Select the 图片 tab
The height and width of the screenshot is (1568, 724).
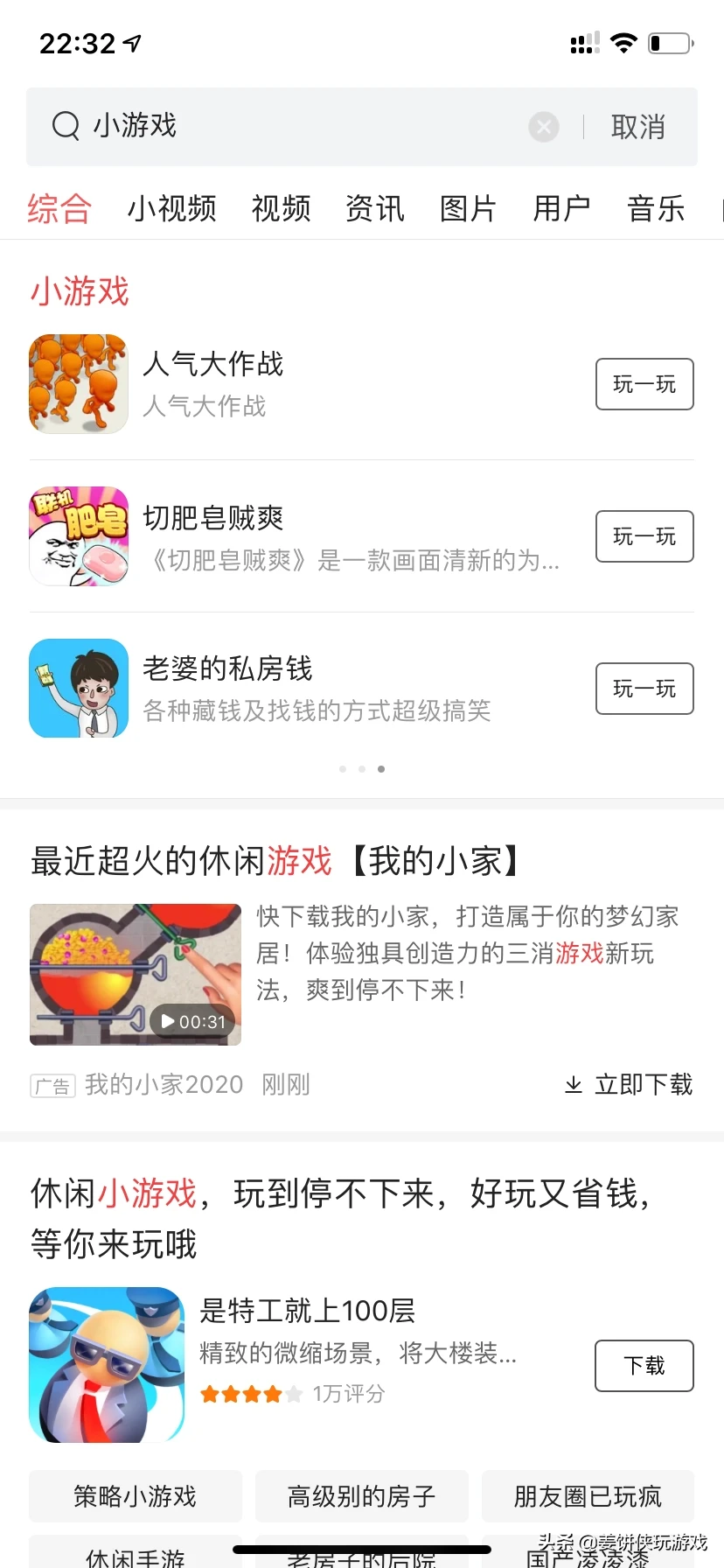pyautogui.click(x=468, y=209)
